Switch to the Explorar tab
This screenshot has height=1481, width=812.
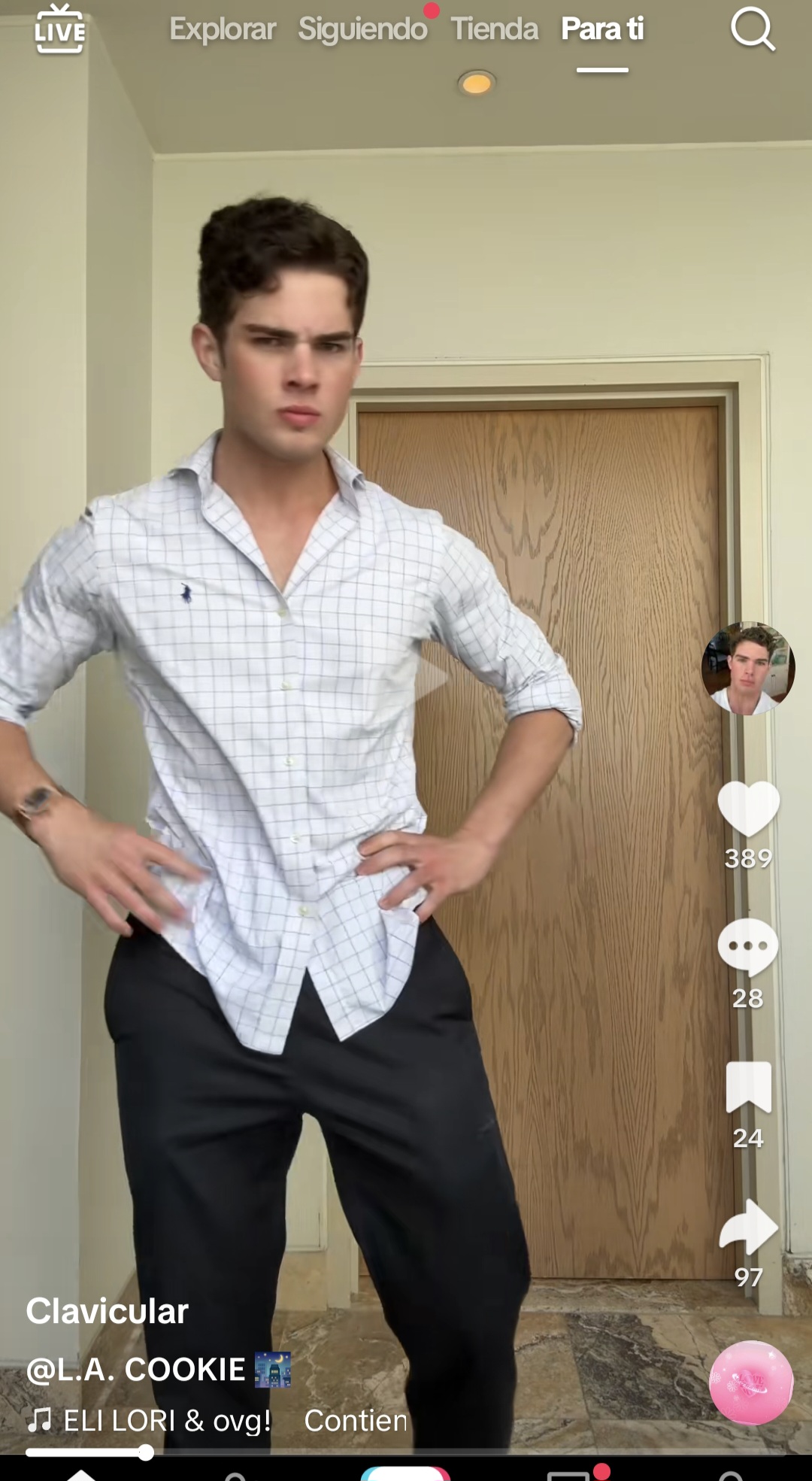pos(223,29)
